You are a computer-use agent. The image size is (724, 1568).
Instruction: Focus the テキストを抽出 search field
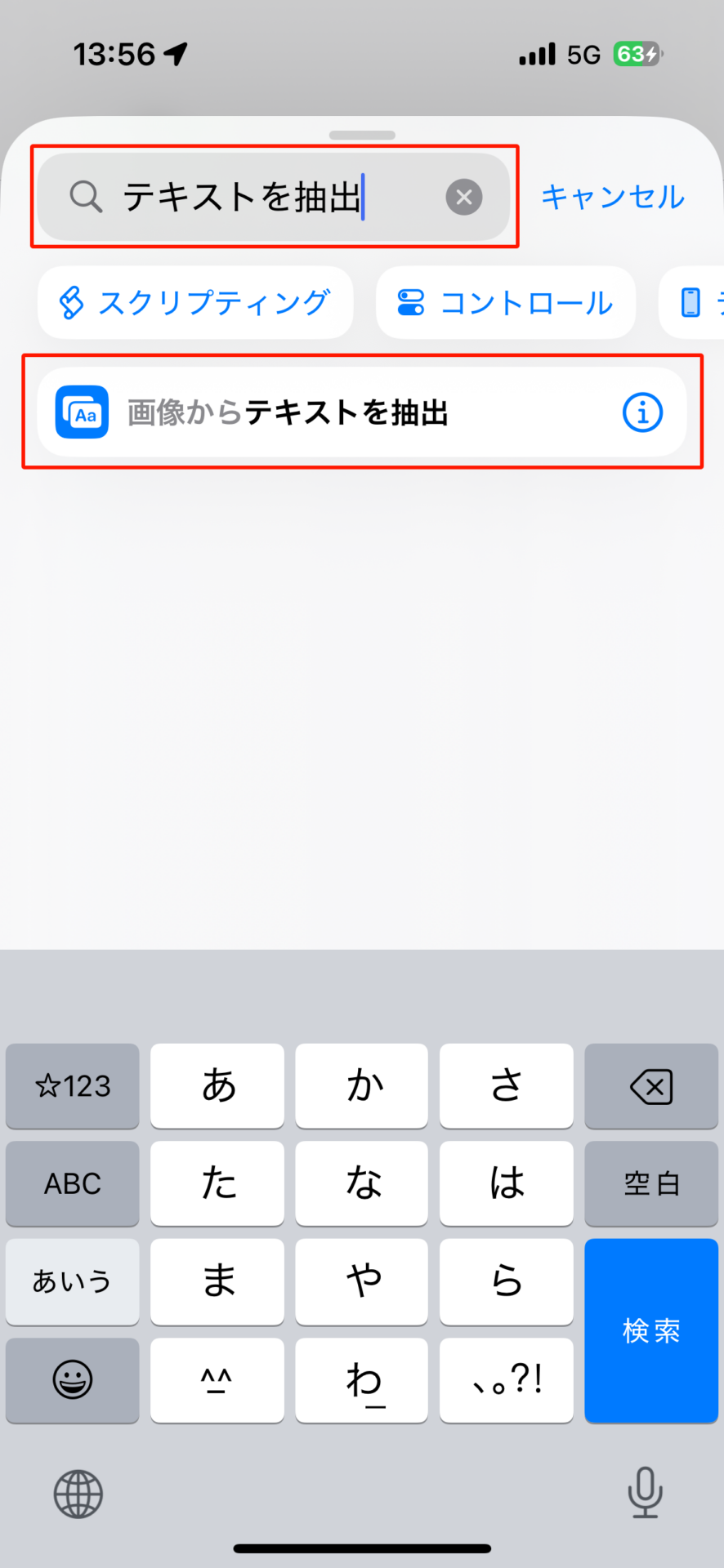tap(274, 197)
